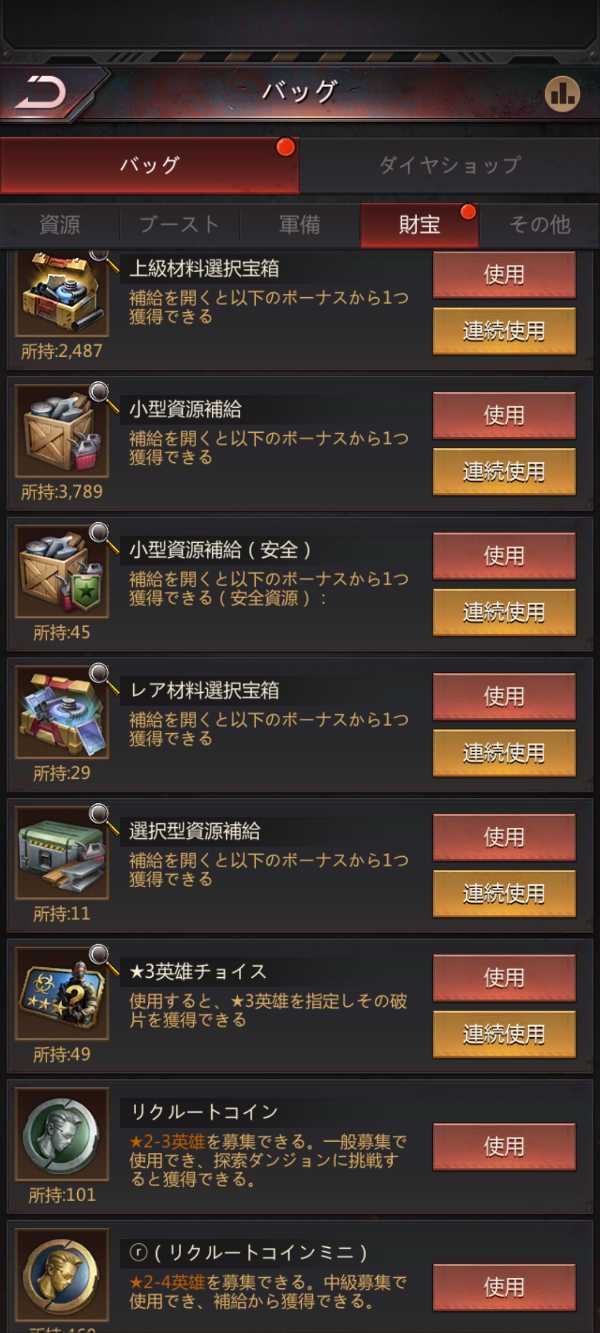Switch to the 資源 category tab

click(60, 224)
